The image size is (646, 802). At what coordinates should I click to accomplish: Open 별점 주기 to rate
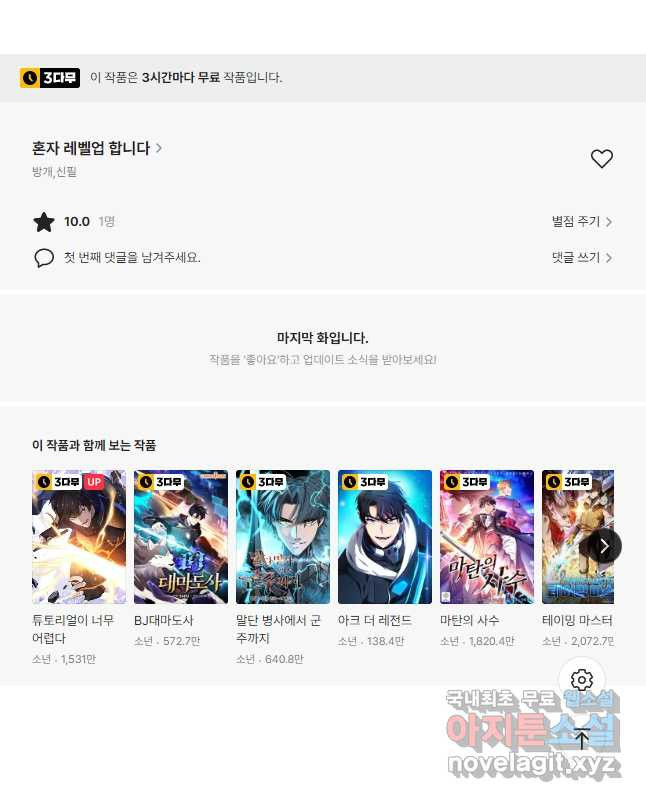(581, 222)
